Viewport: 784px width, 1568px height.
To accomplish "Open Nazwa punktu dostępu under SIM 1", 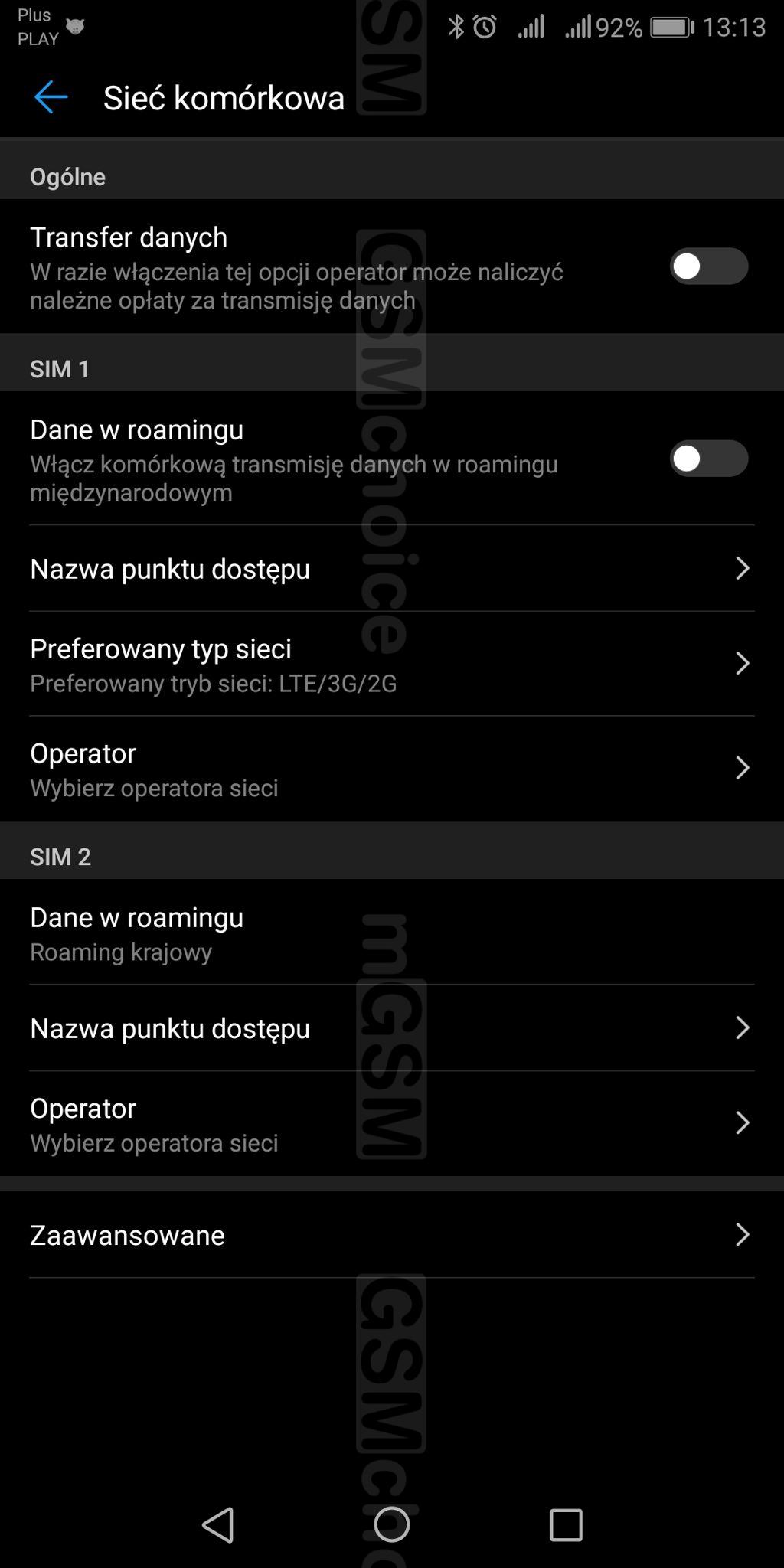I will [x=390, y=569].
